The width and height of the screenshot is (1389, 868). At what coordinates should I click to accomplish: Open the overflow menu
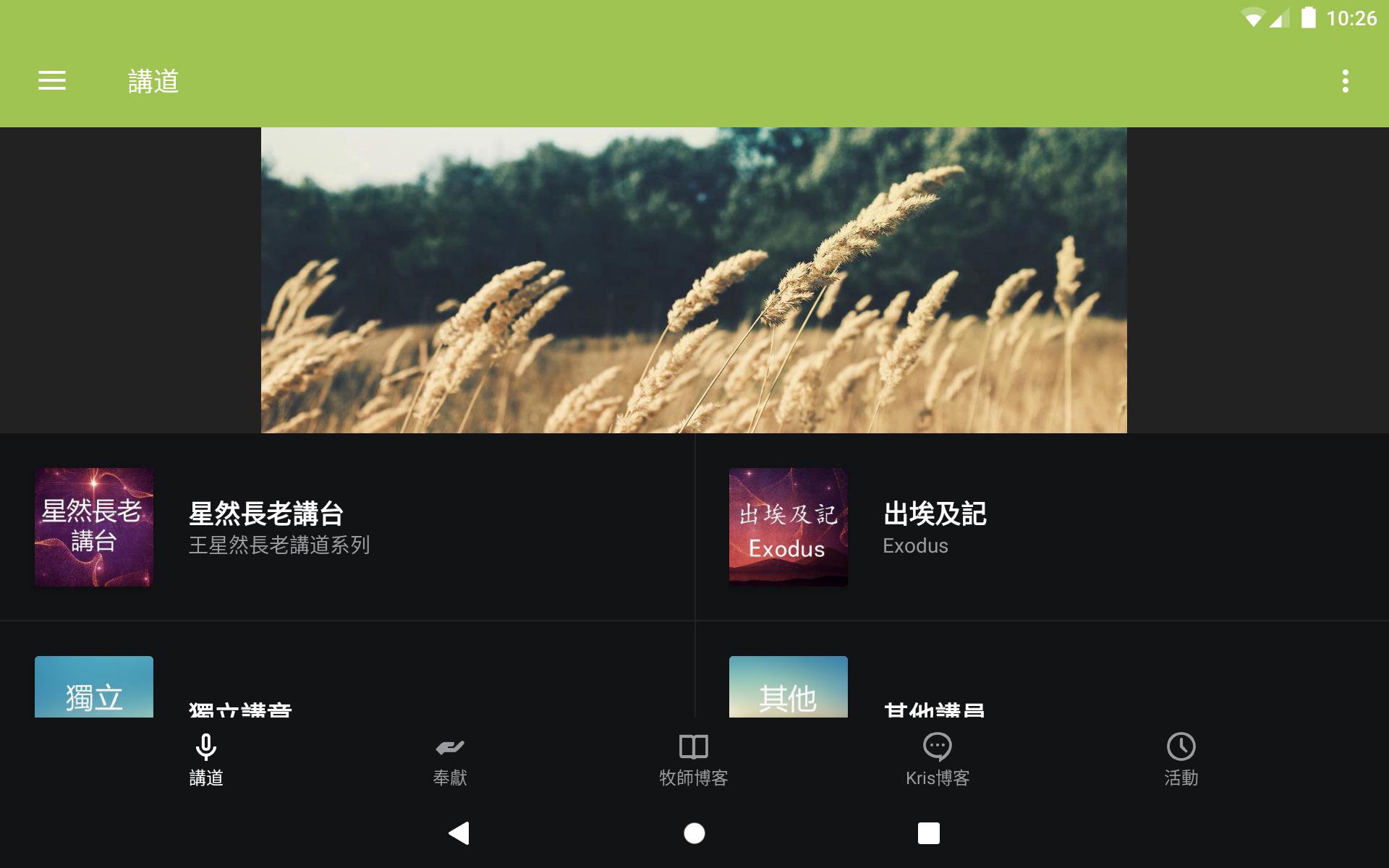tap(1345, 81)
